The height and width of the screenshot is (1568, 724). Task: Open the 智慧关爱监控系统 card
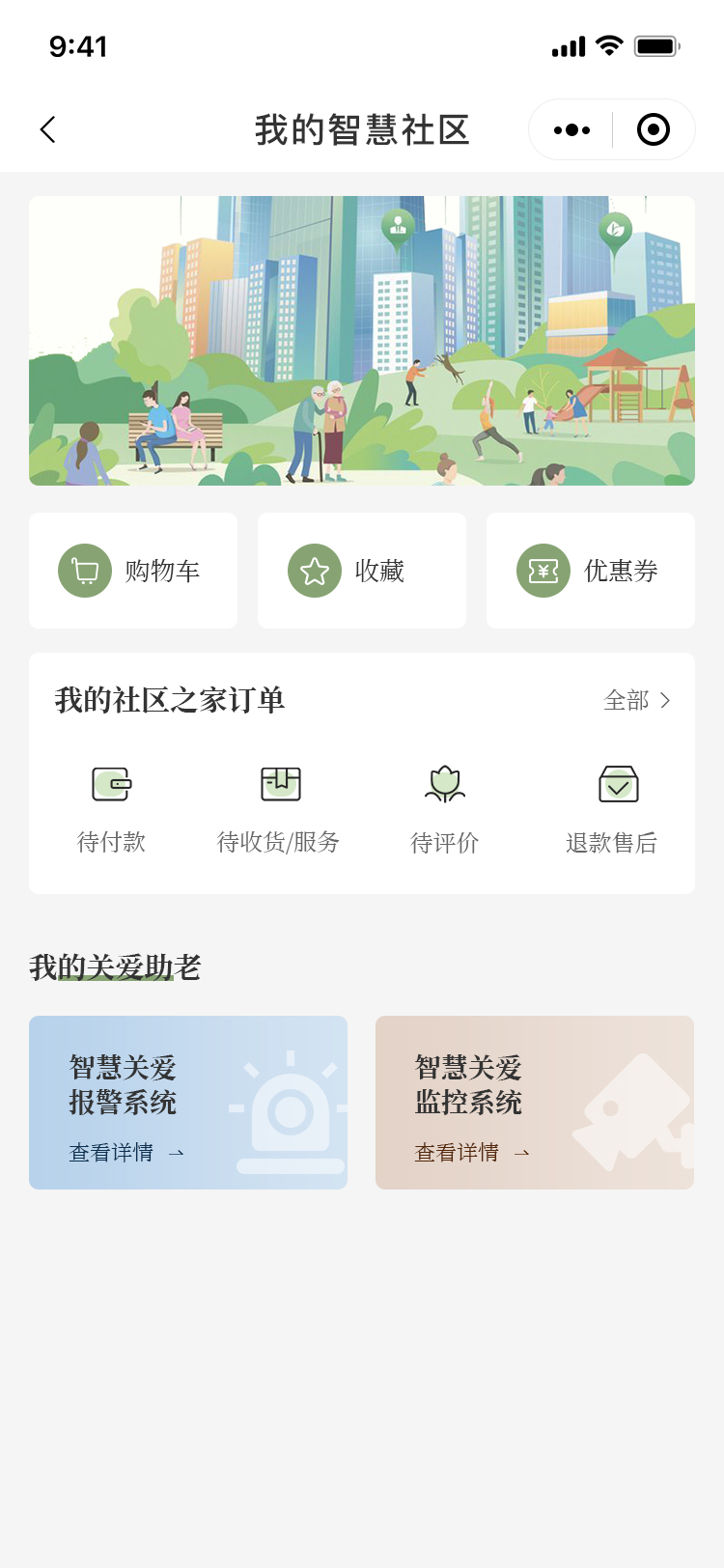535,1103
